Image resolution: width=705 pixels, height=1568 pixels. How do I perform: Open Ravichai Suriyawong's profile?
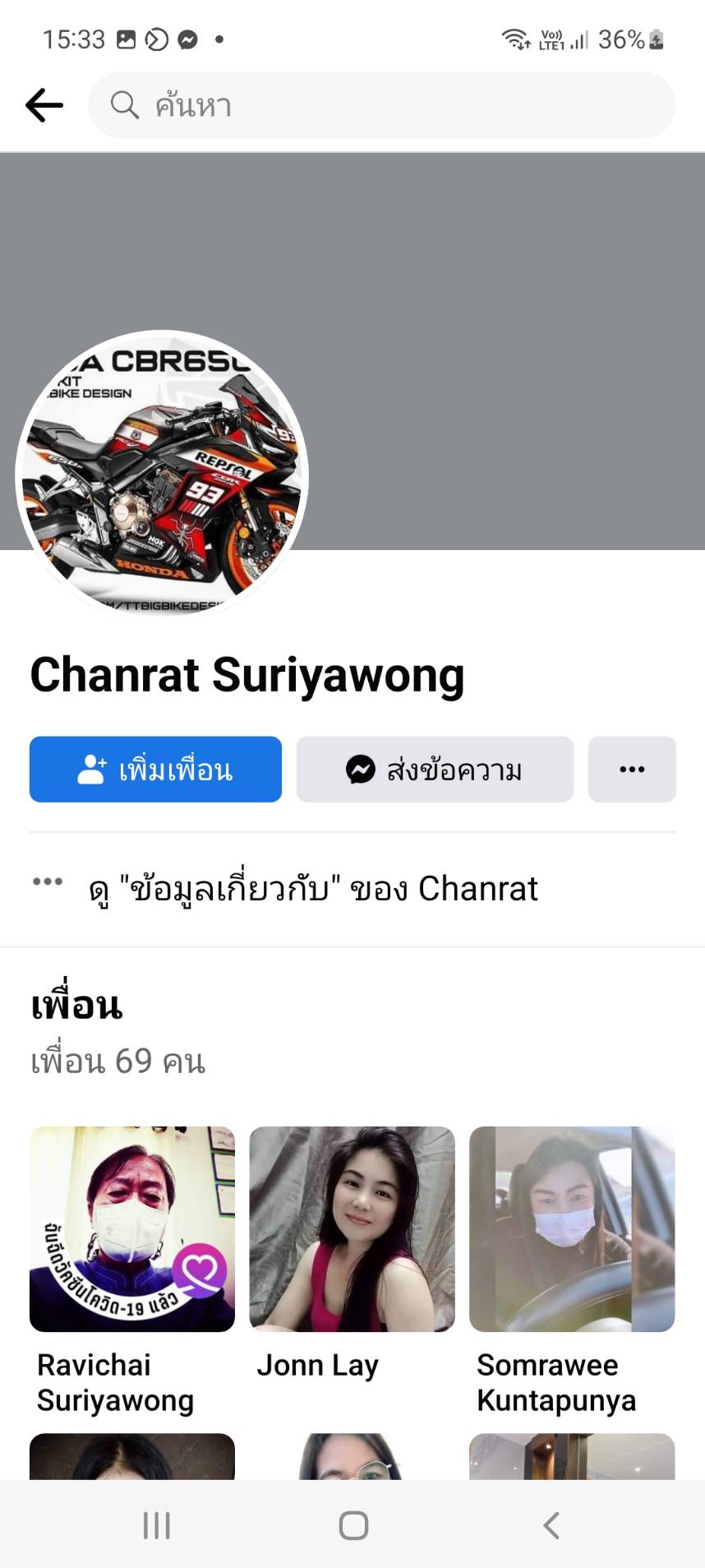tap(132, 1229)
